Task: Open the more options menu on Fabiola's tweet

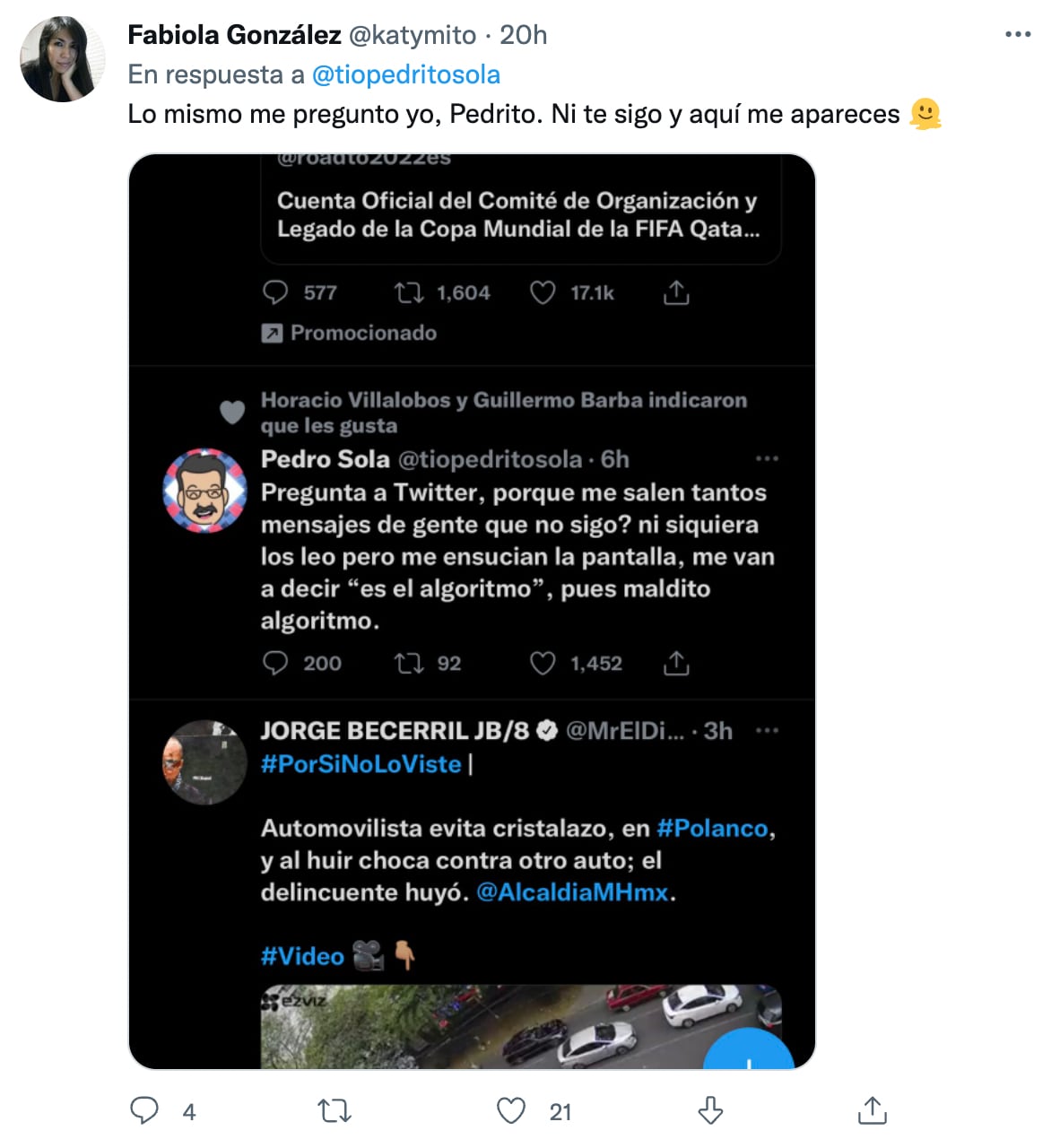Action: pos(1019,34)
